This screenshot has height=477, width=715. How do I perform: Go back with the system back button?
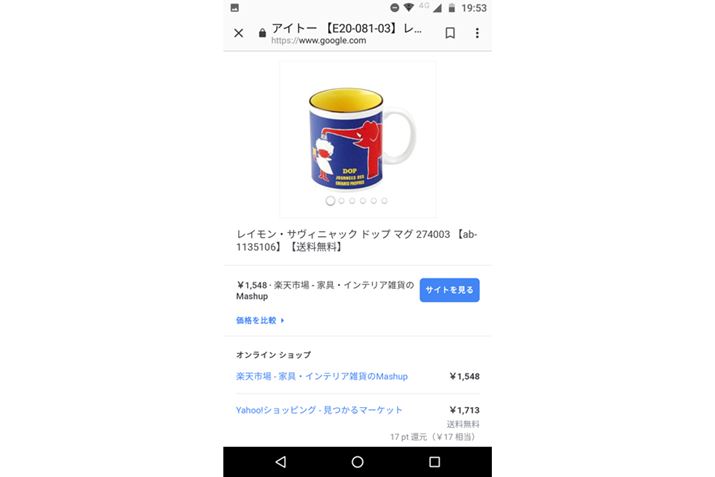280,462
